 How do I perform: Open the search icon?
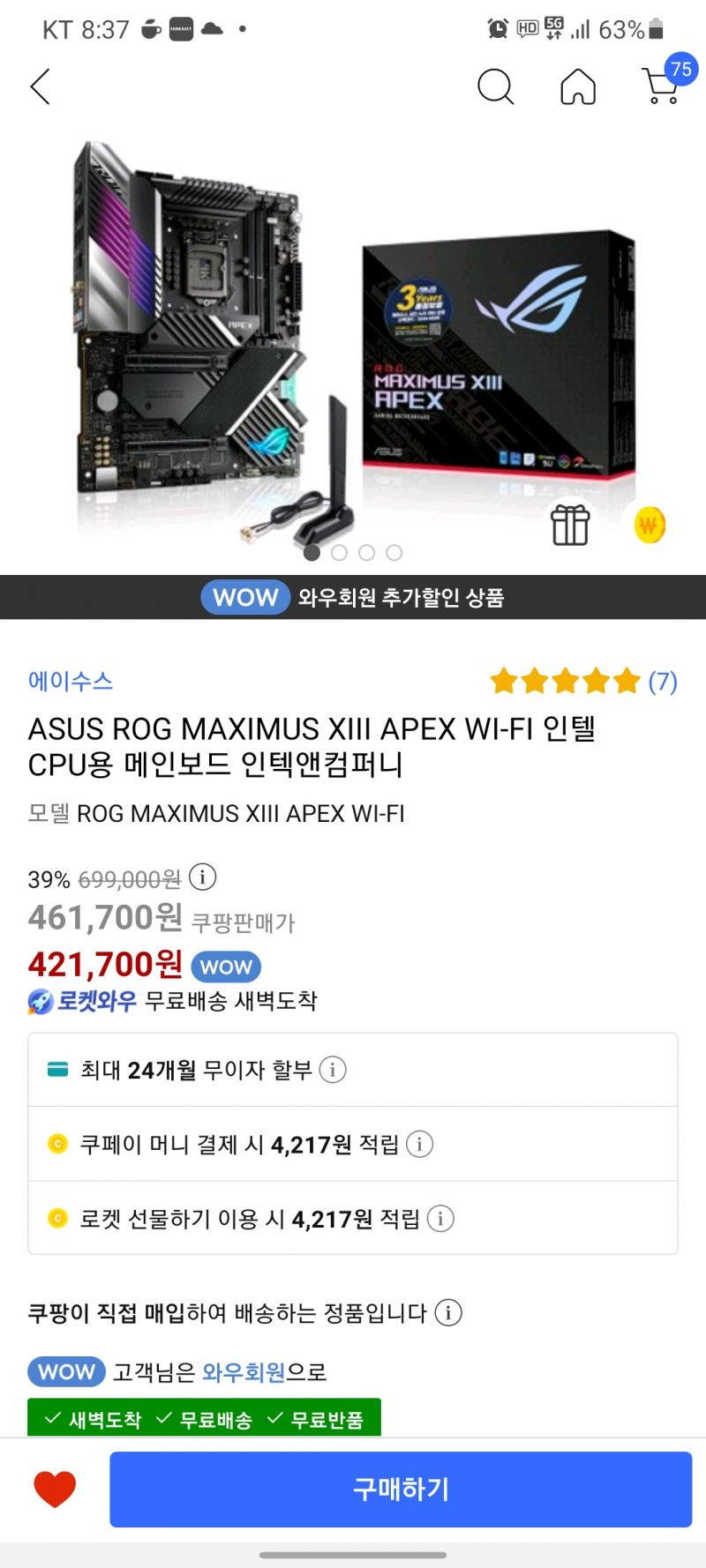[495, 86]
